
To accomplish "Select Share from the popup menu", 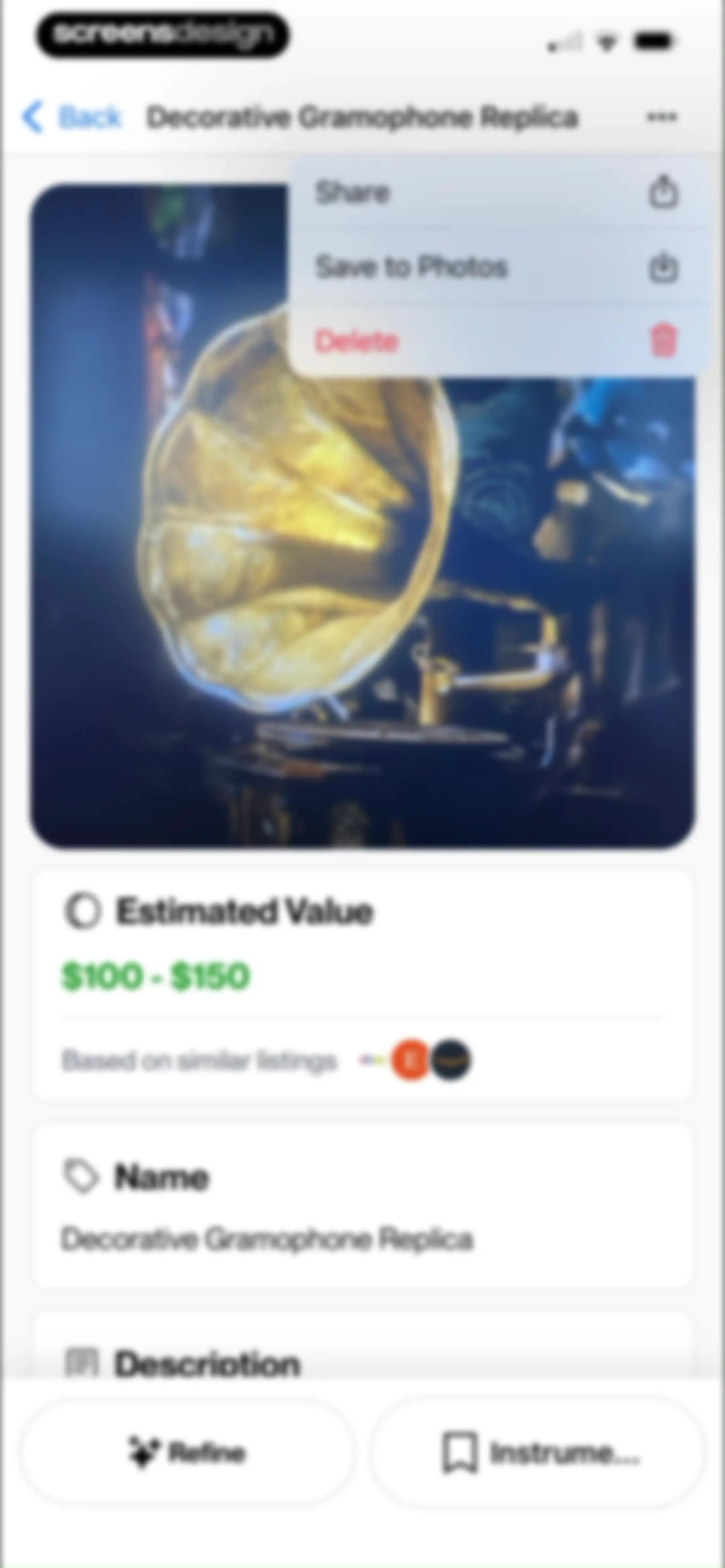I will pos(498,192).
